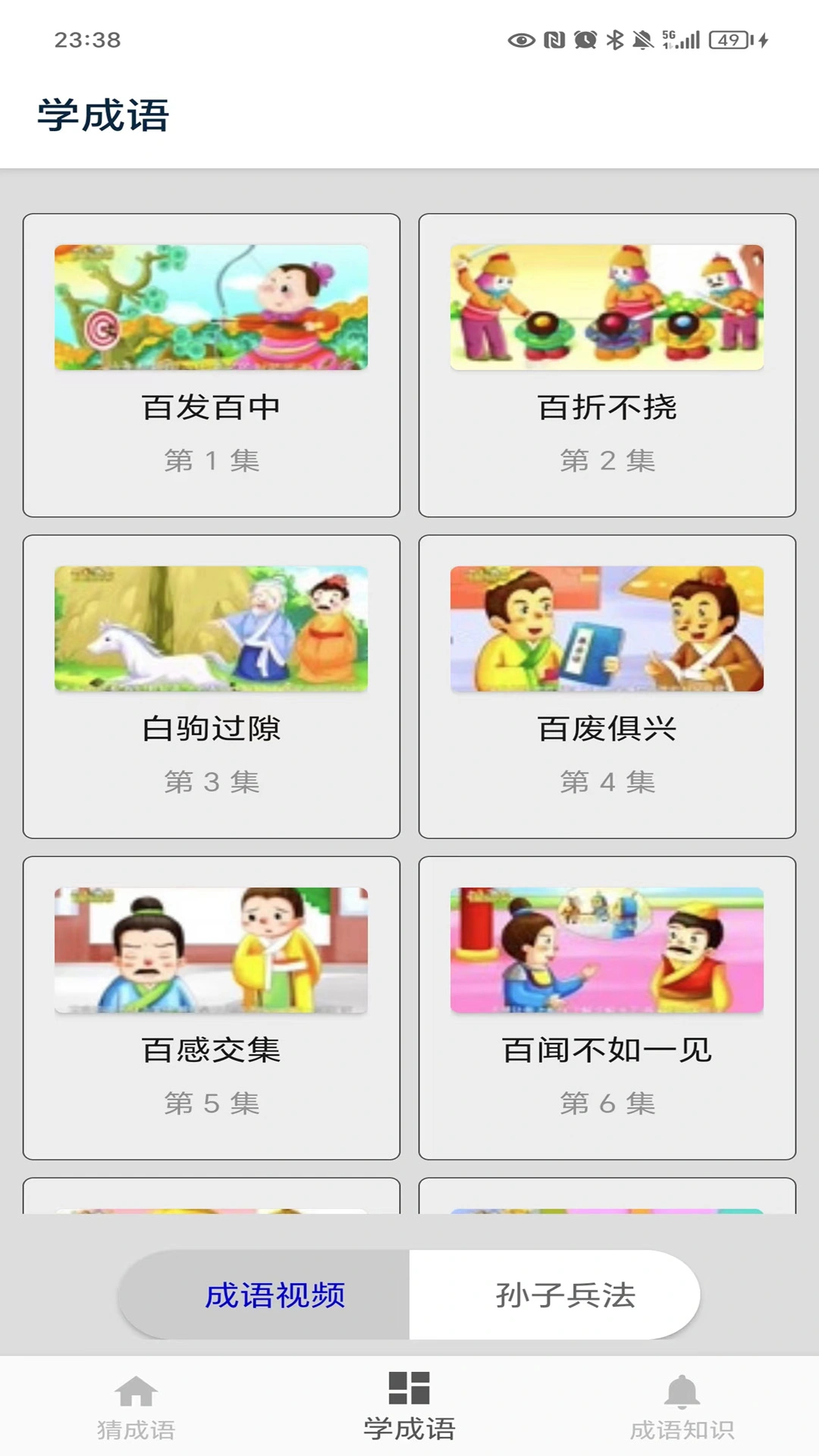Click the 百发百中 archery thumbnail image
819x1456 pixels.
pyautogui.click(x=212, y=308)
